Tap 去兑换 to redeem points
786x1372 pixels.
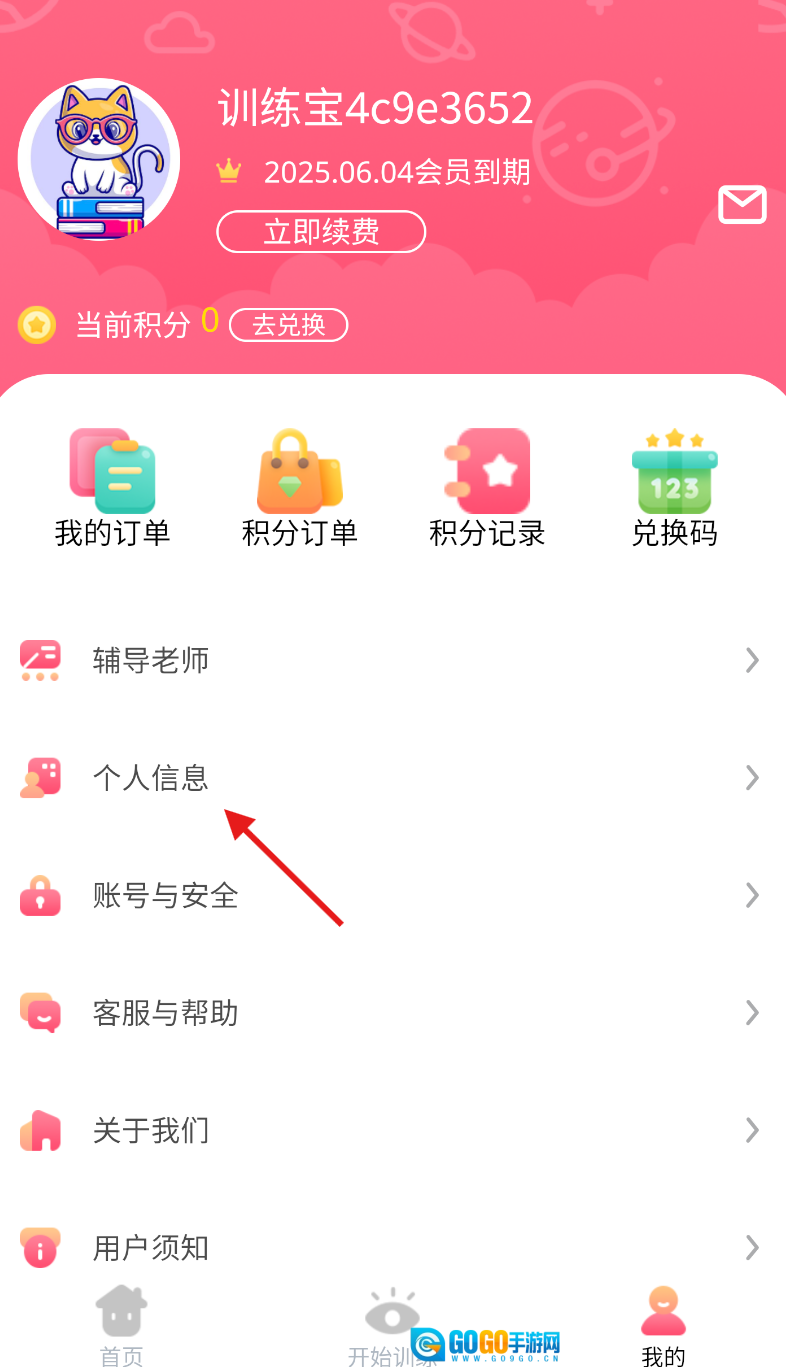pyautogui.click(x=289, y=325)
